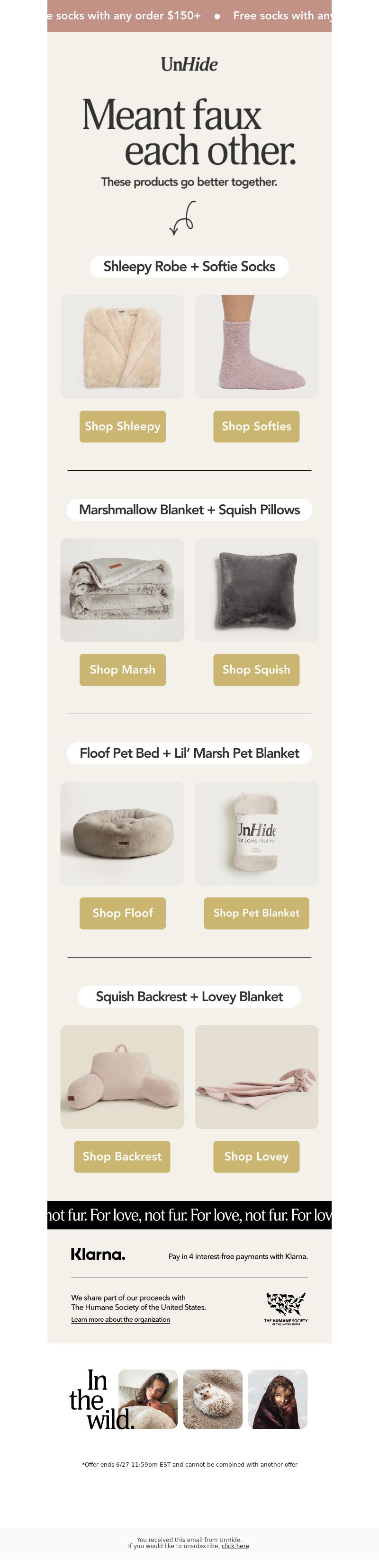
Task: View the Floof Pet Bed image
Action: [x=122, y=833]
